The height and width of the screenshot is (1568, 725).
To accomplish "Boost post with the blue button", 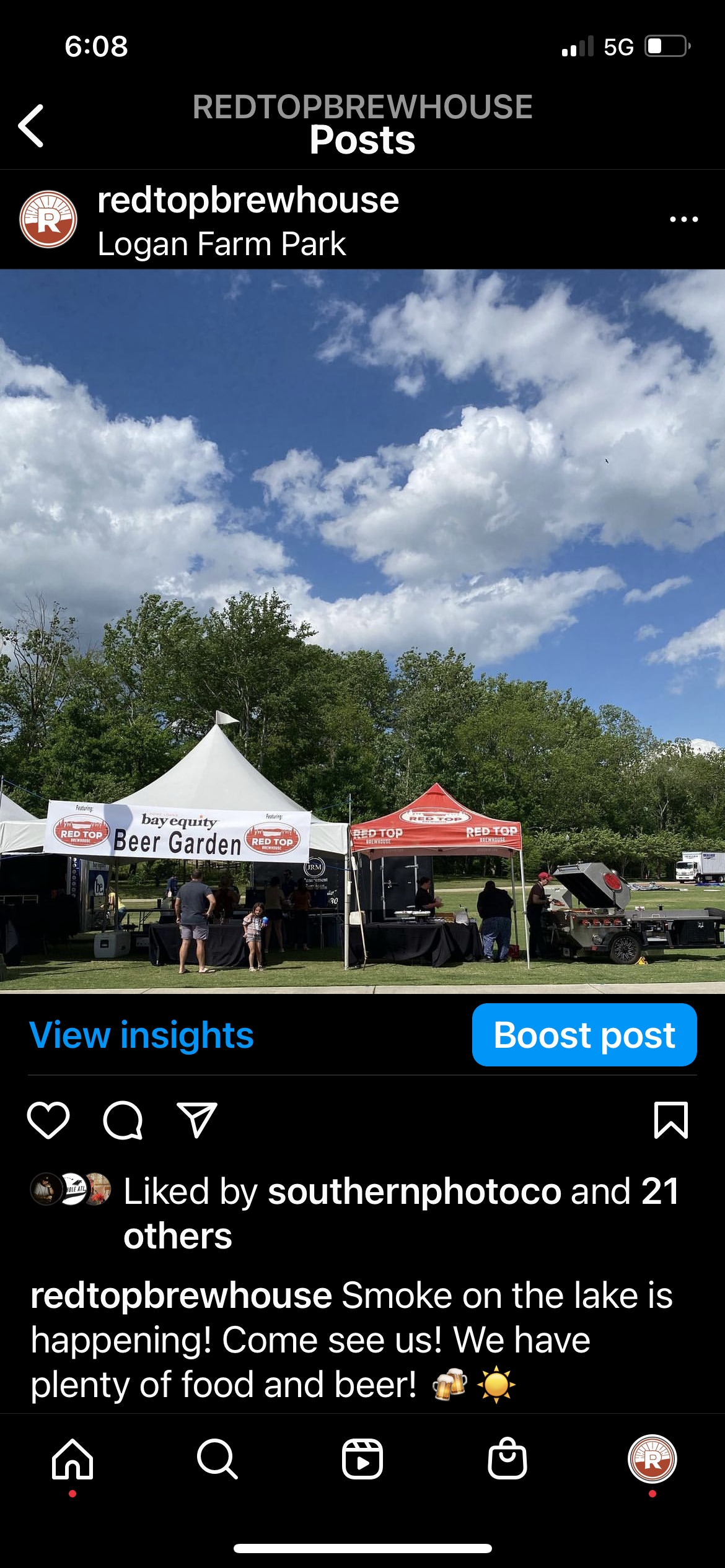I will tap(584, 1035).
